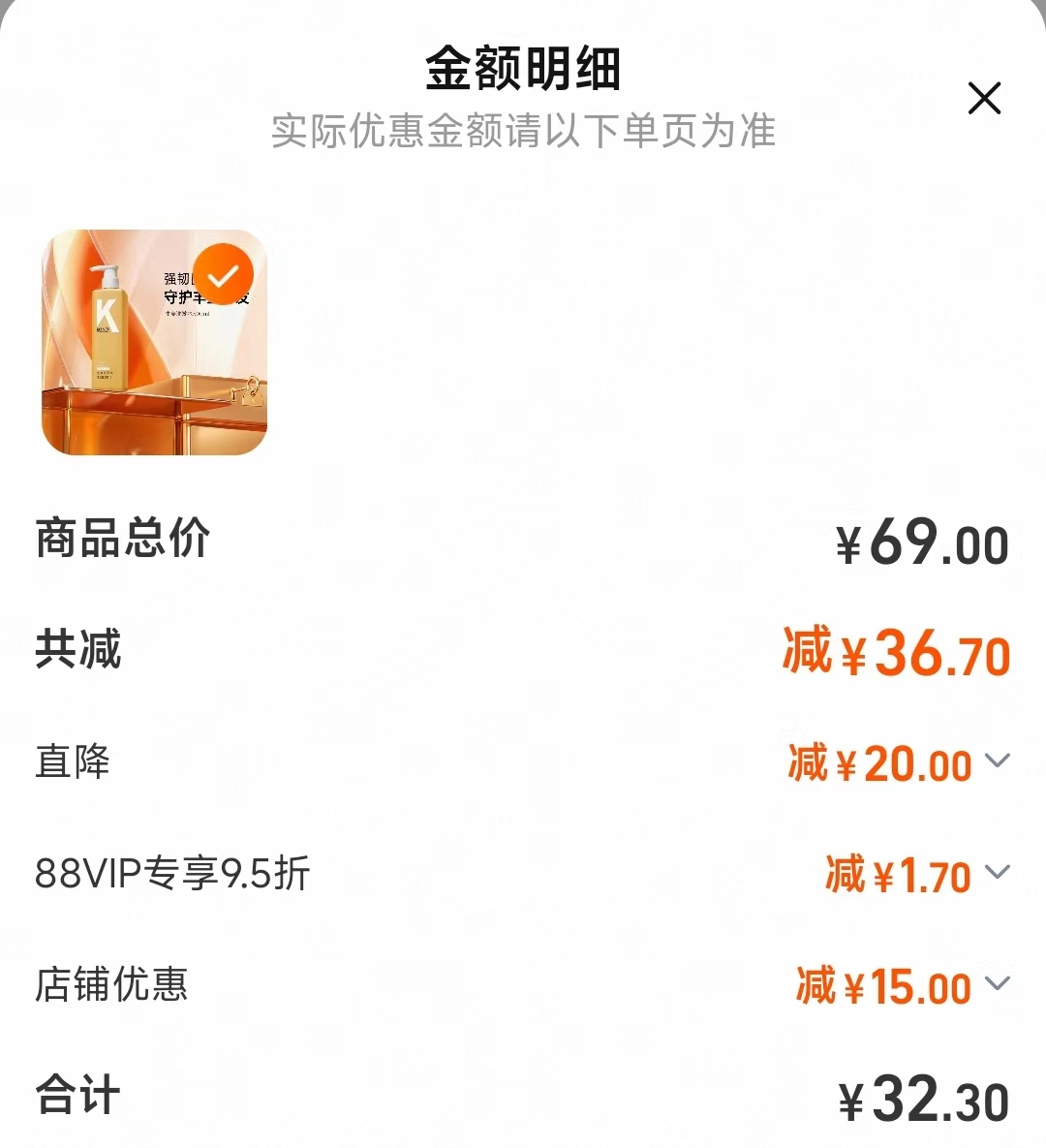Expand the 直降 discount details
This screenshot has width=1046, height=1148.
pos(999,762)
